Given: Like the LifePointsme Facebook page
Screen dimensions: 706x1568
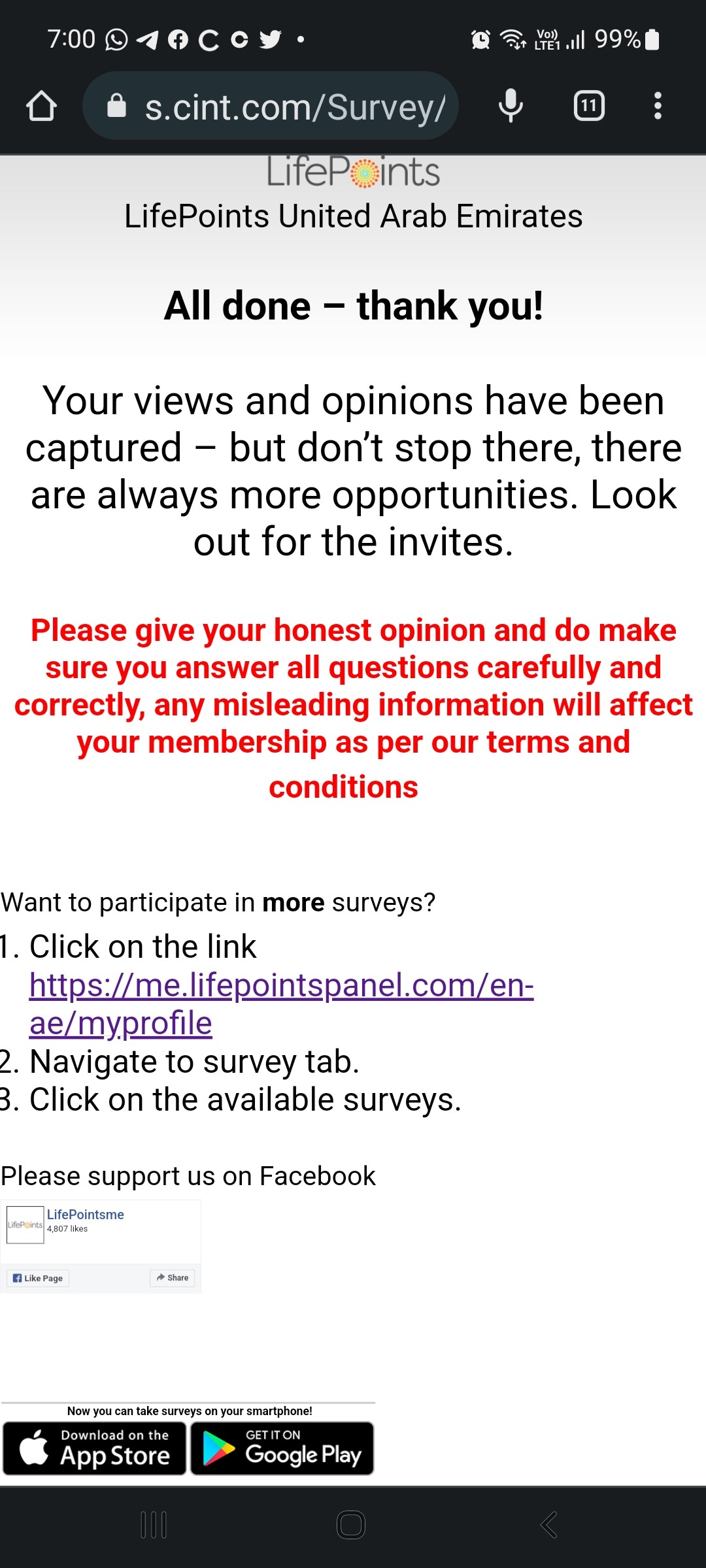Looking at the screenshot, I should [x=38, y=1278].
